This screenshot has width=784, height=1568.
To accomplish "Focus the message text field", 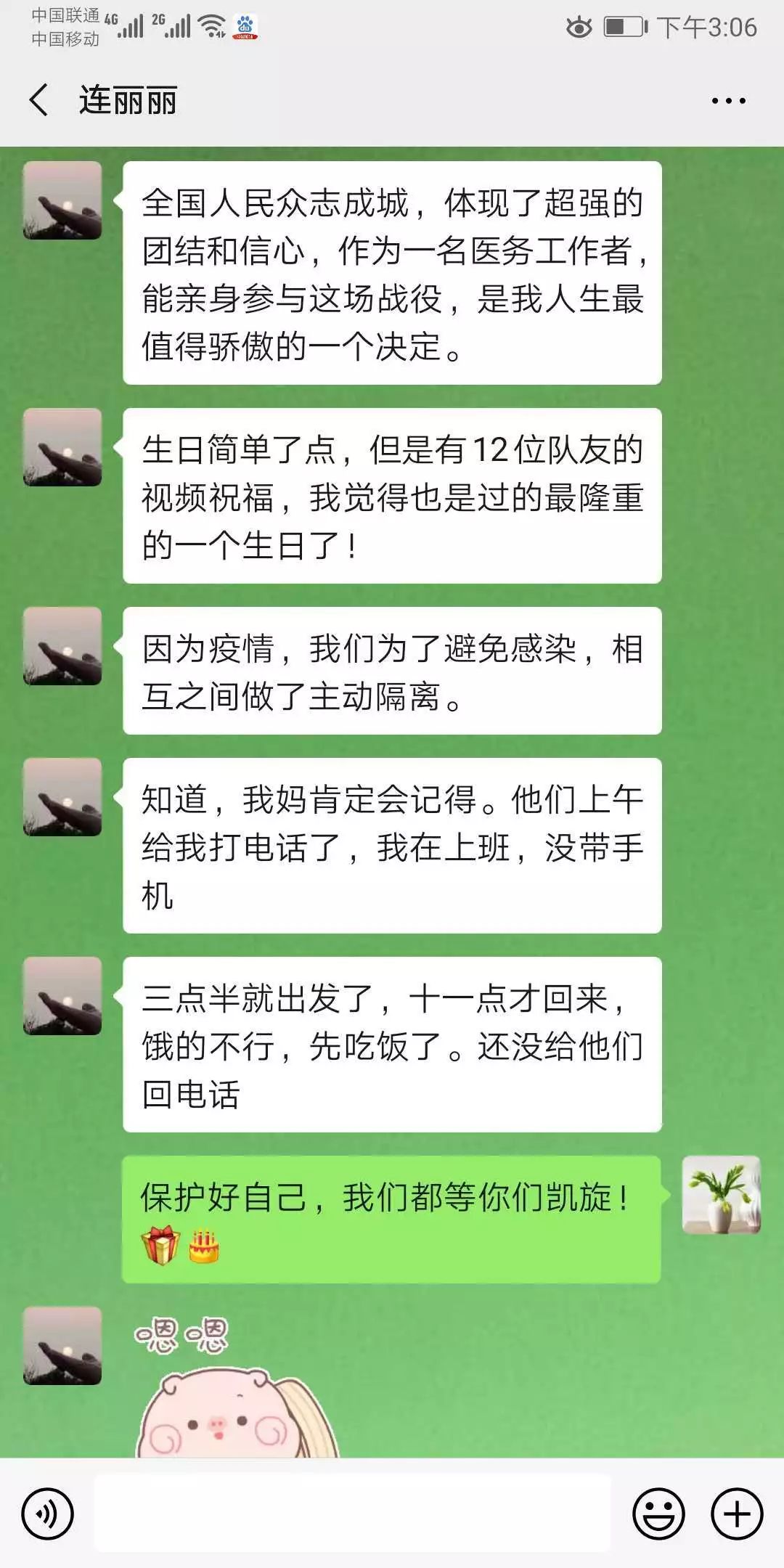I will pos(352,1514).
